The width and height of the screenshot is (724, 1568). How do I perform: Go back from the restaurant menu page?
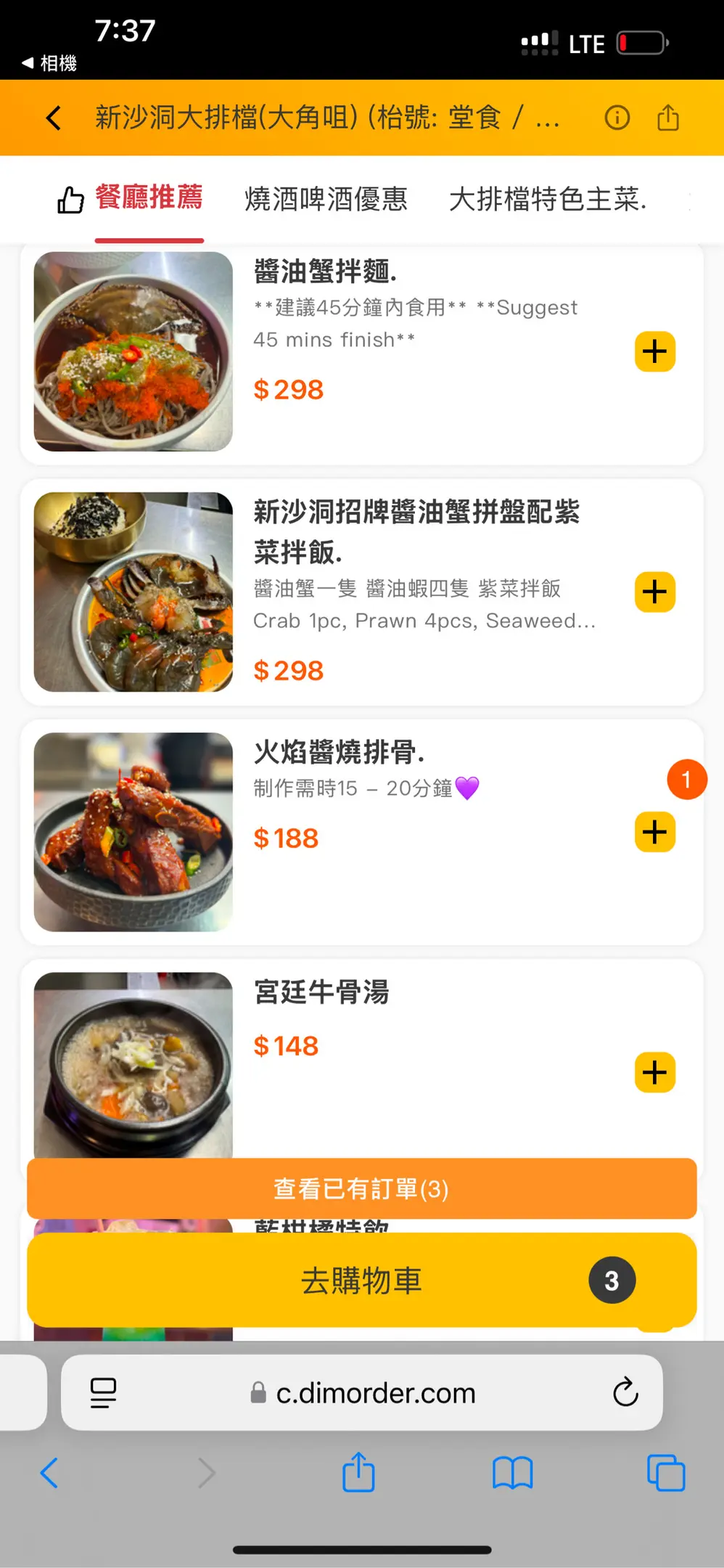[54, 118]
